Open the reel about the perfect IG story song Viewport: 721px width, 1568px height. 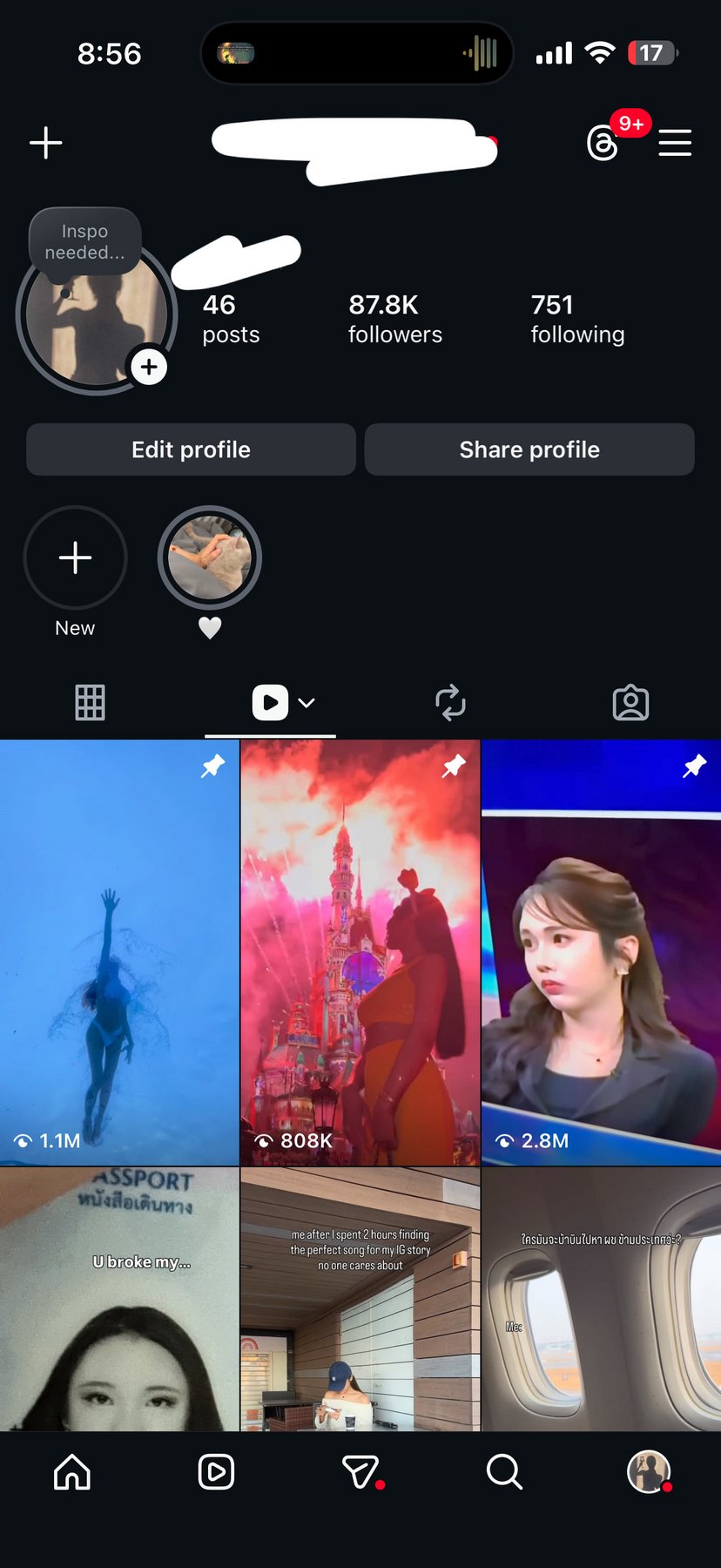pyautogui.click(x=360, y=1300)
